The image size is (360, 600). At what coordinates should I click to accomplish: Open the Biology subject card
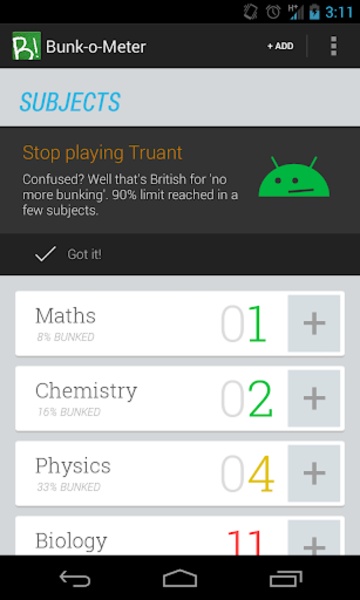tap(151, 536)
